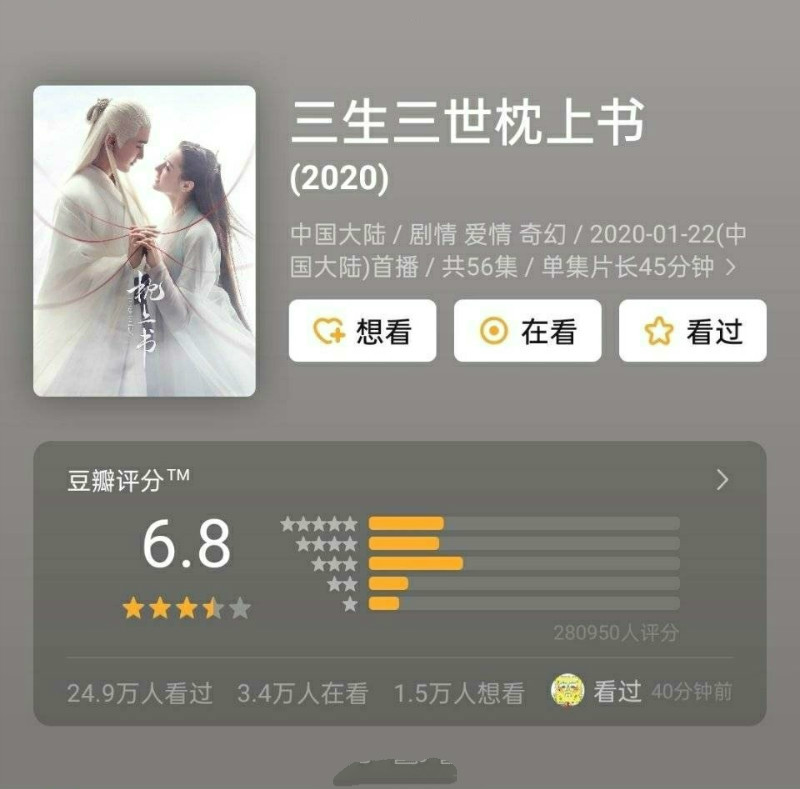Image resolution: width=800 pixels, height=789 pixels.
Task: Open the 豆瓣评分 rating details arrow
Action: [722, 480]
